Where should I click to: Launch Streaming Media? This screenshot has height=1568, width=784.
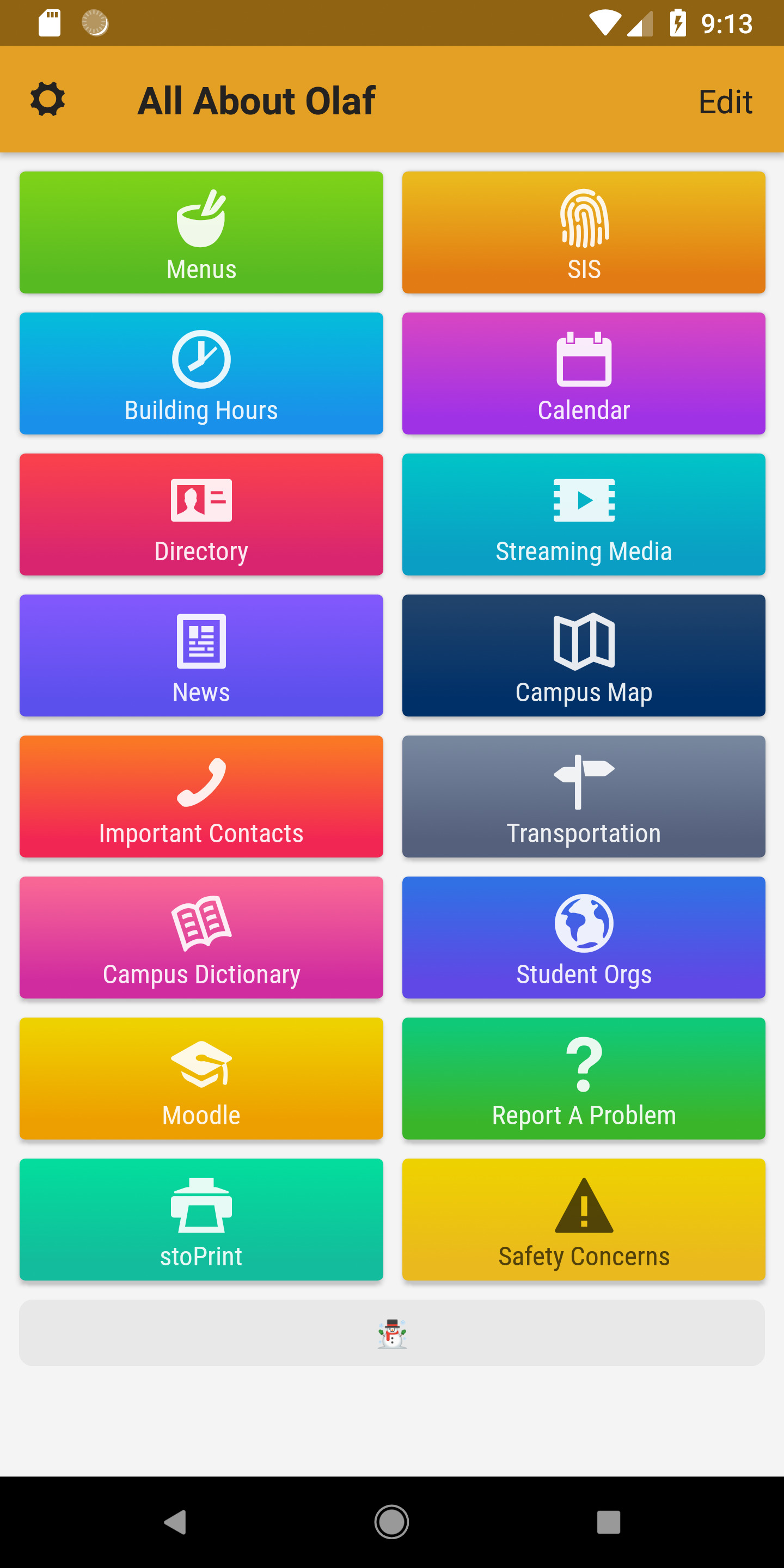coord(584,514)
